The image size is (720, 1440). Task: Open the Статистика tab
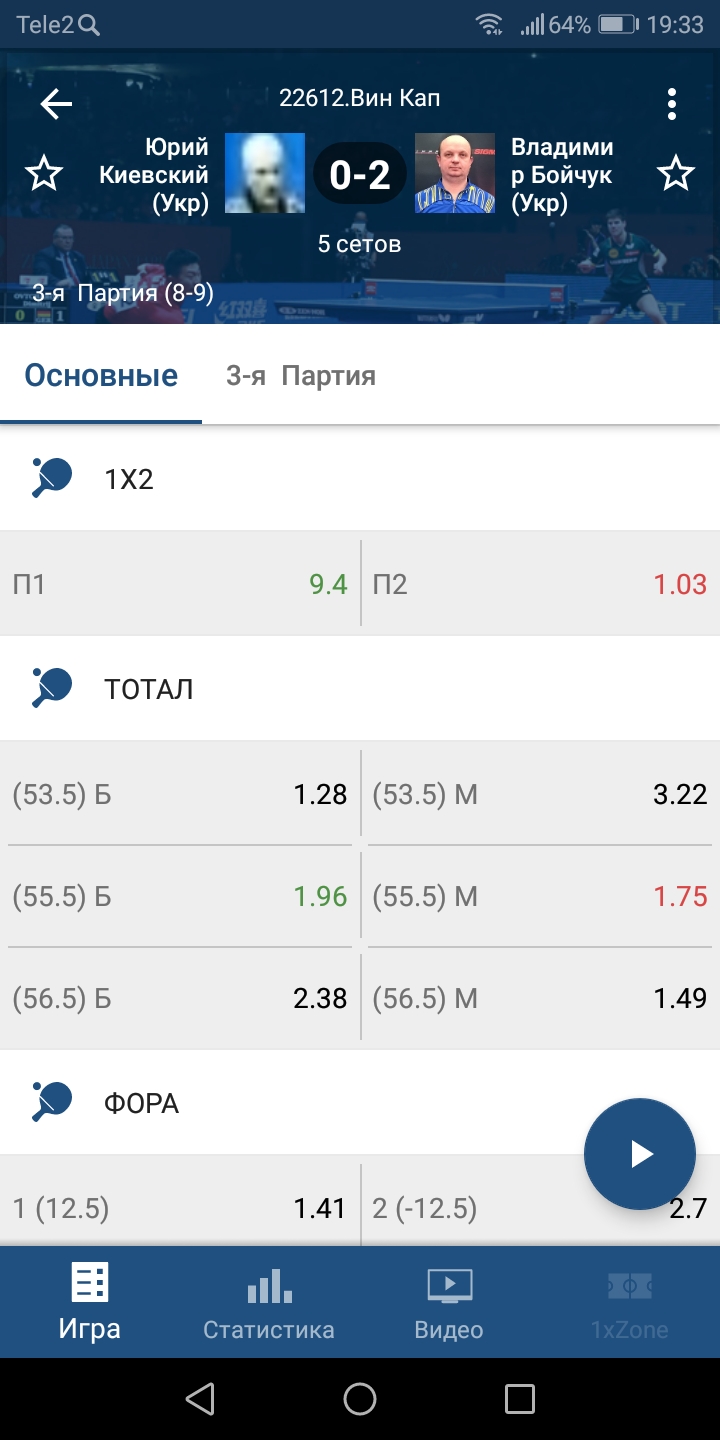(x=269, y=1302)
